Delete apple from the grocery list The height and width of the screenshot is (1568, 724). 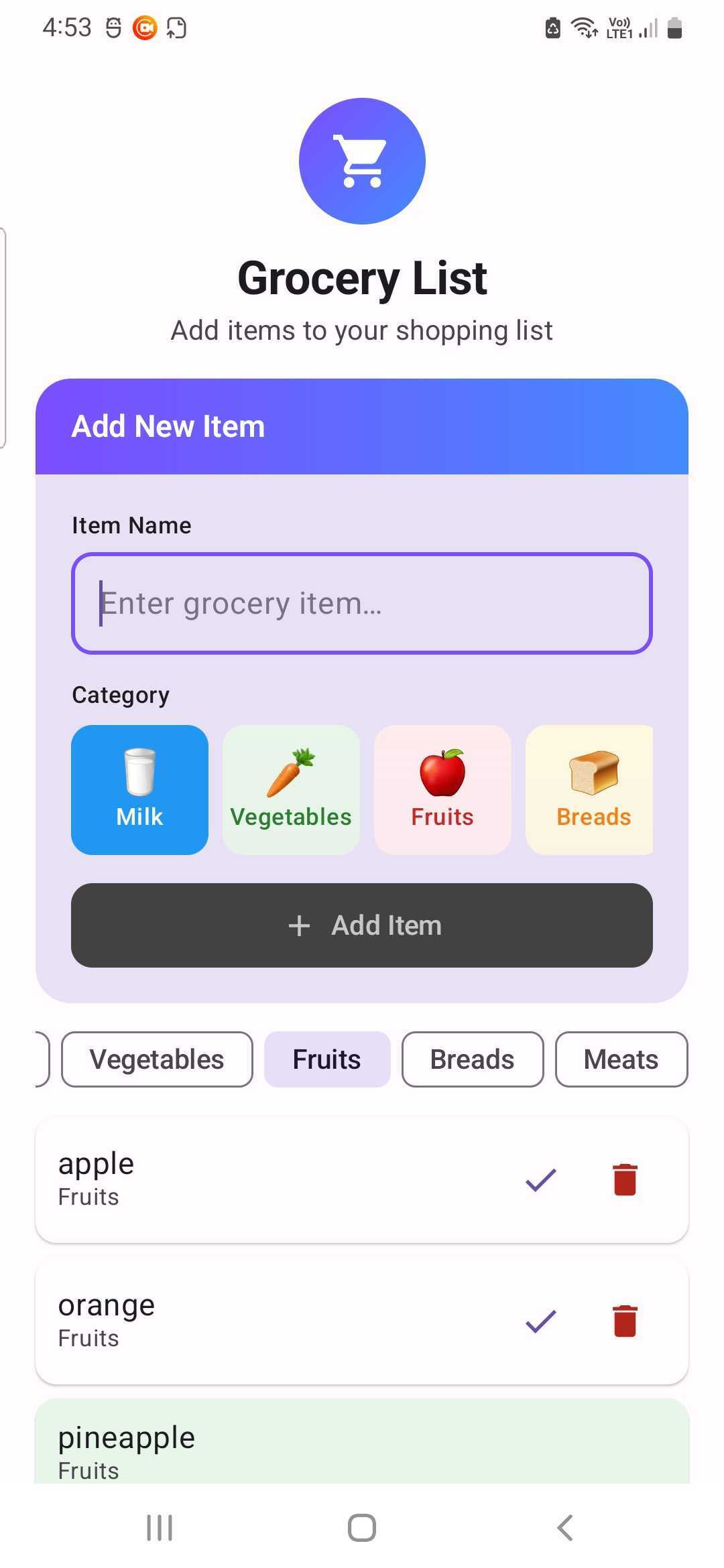625,1180
